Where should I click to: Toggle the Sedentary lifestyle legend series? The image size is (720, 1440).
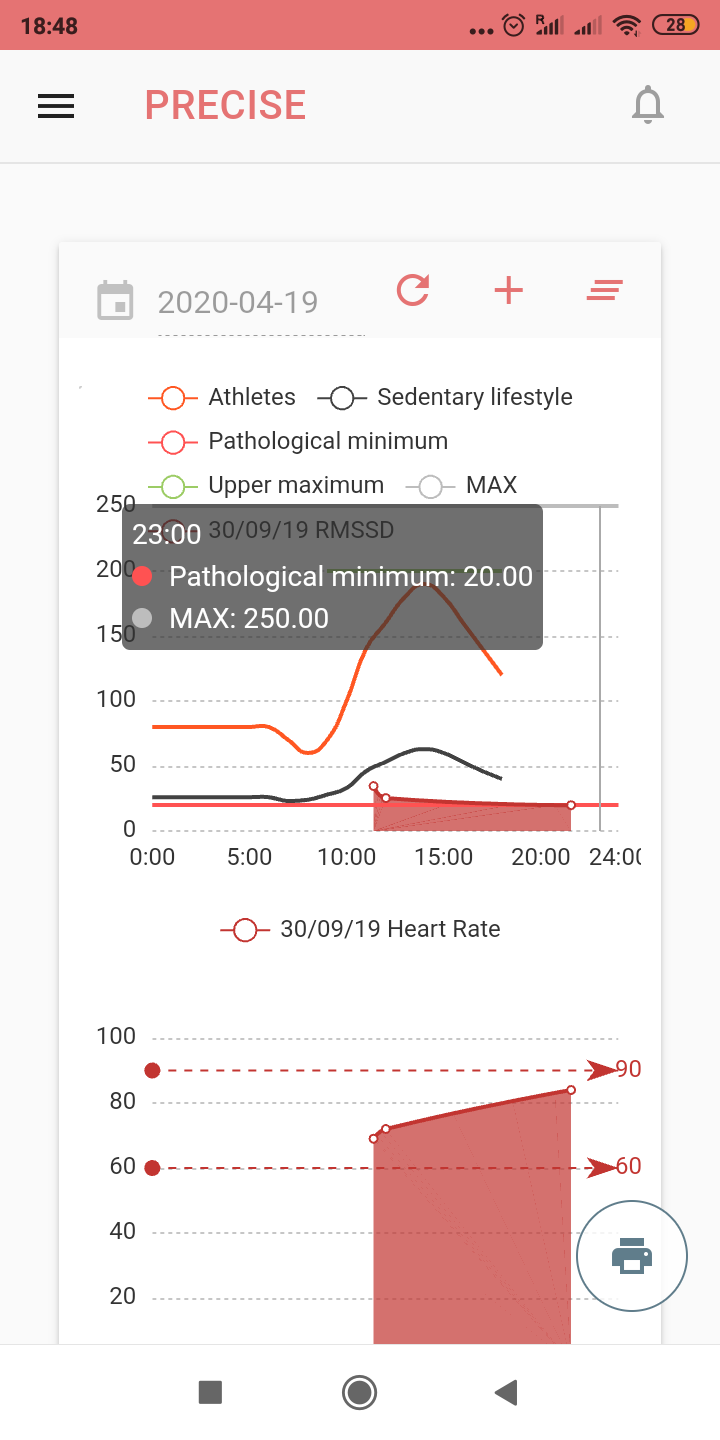446,397
